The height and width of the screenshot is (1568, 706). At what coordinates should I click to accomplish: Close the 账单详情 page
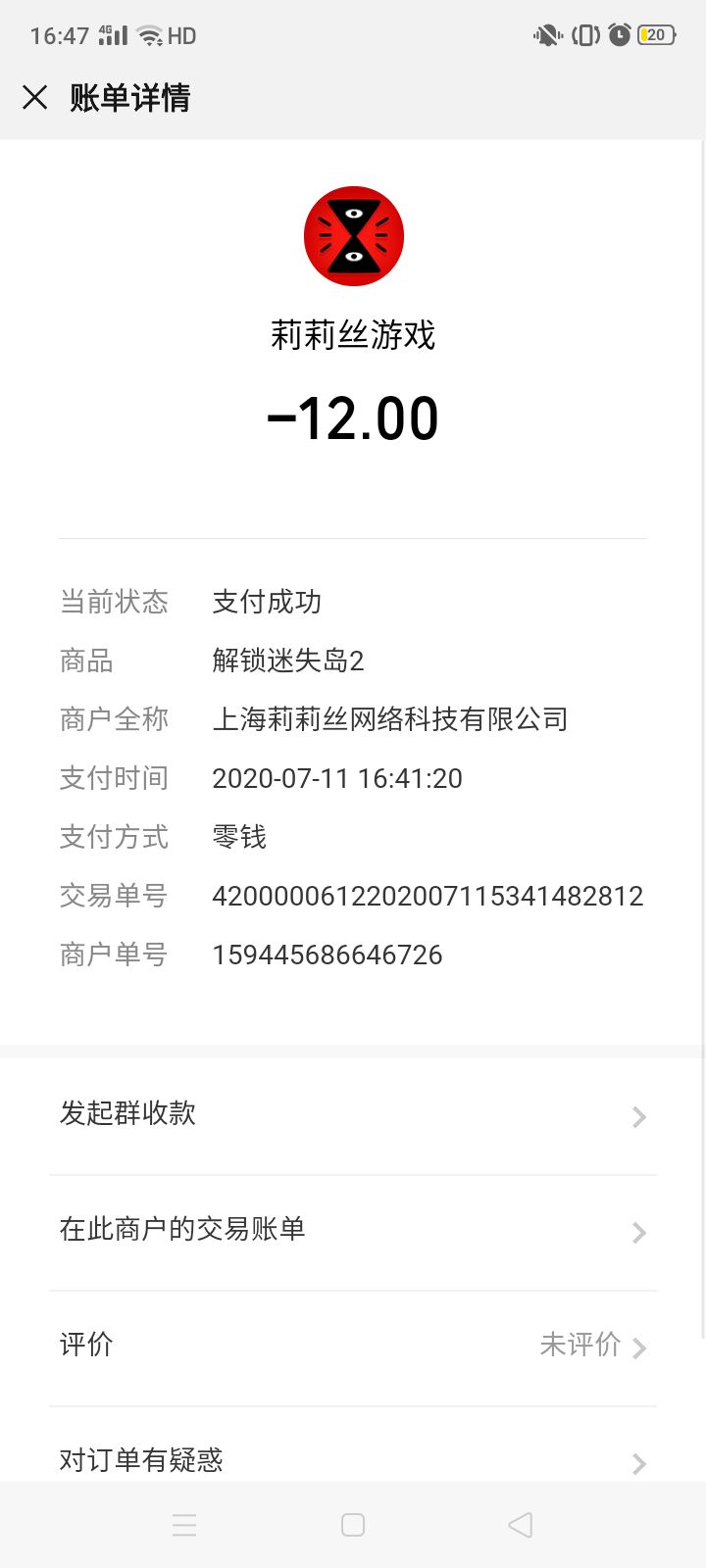(35, 97)
